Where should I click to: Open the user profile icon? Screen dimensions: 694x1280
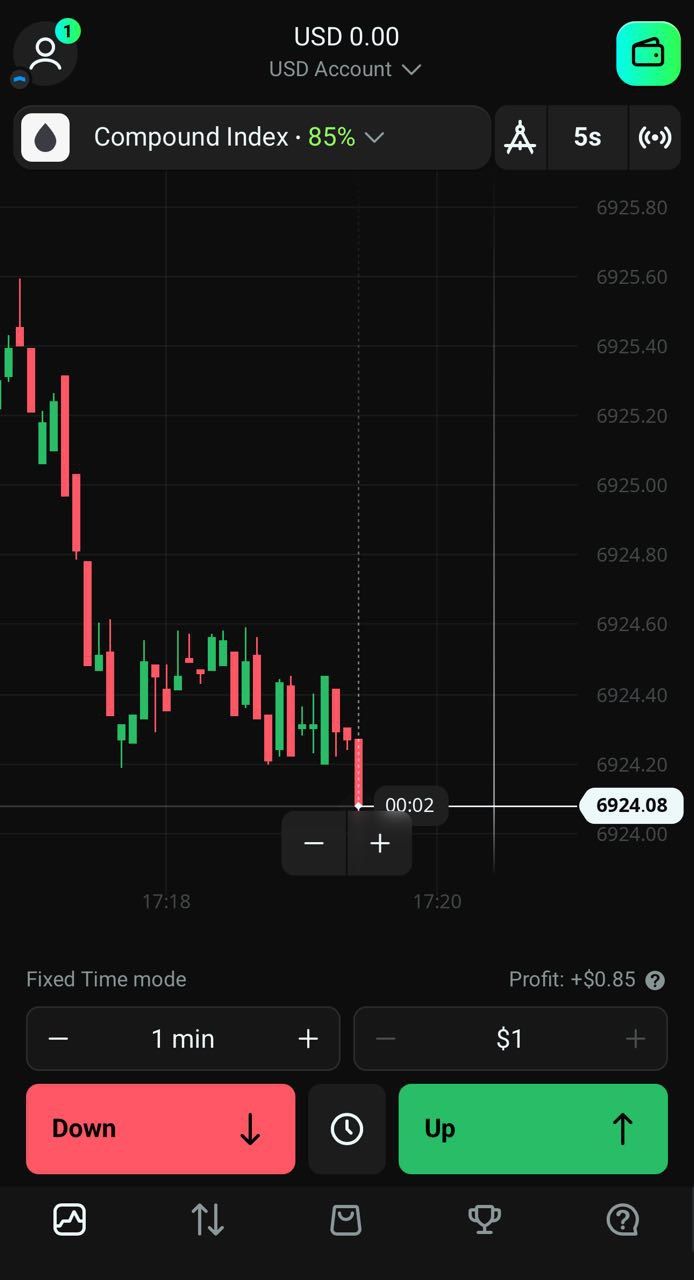(45, 53)
